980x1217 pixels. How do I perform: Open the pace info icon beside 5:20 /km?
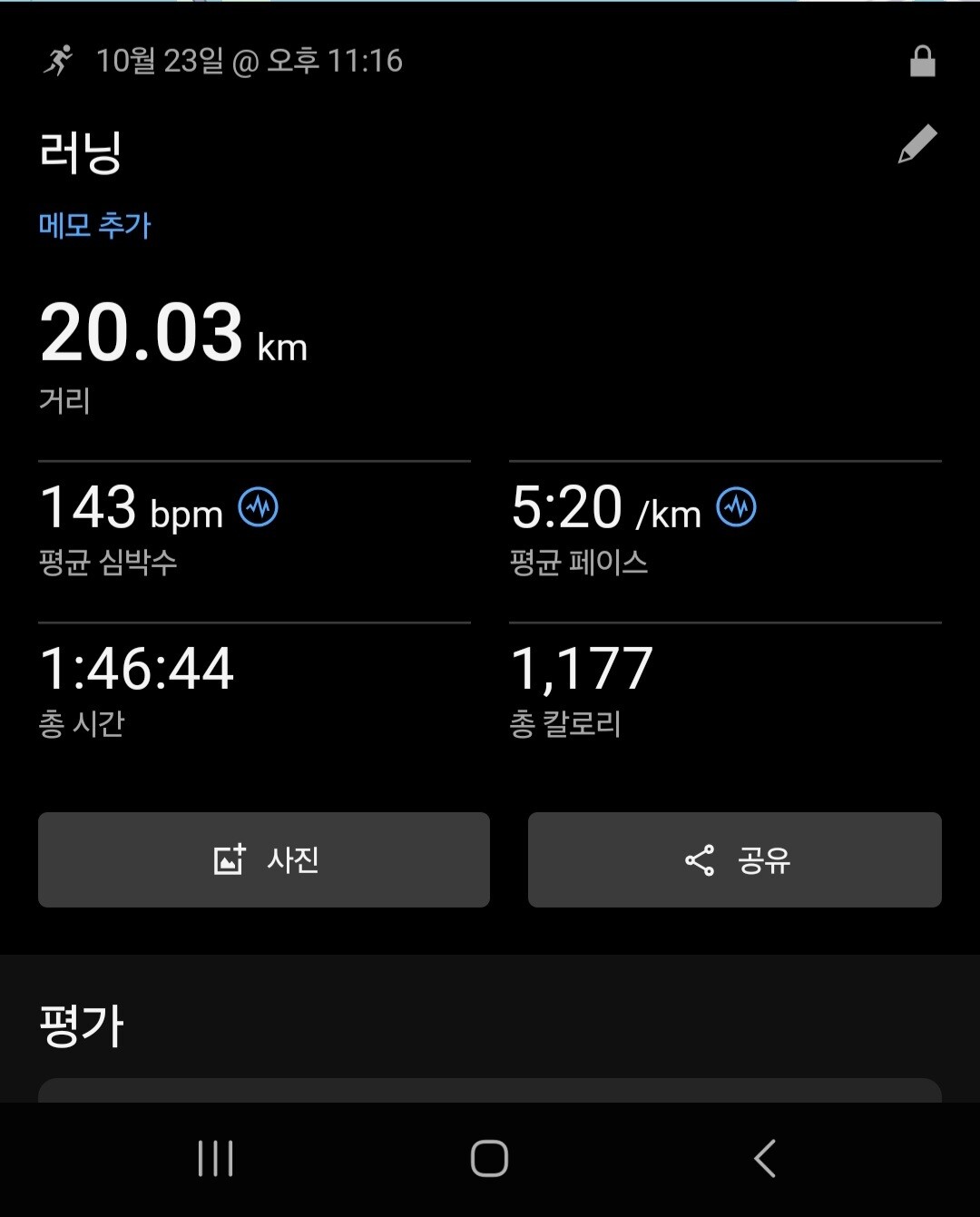(736, 506)
